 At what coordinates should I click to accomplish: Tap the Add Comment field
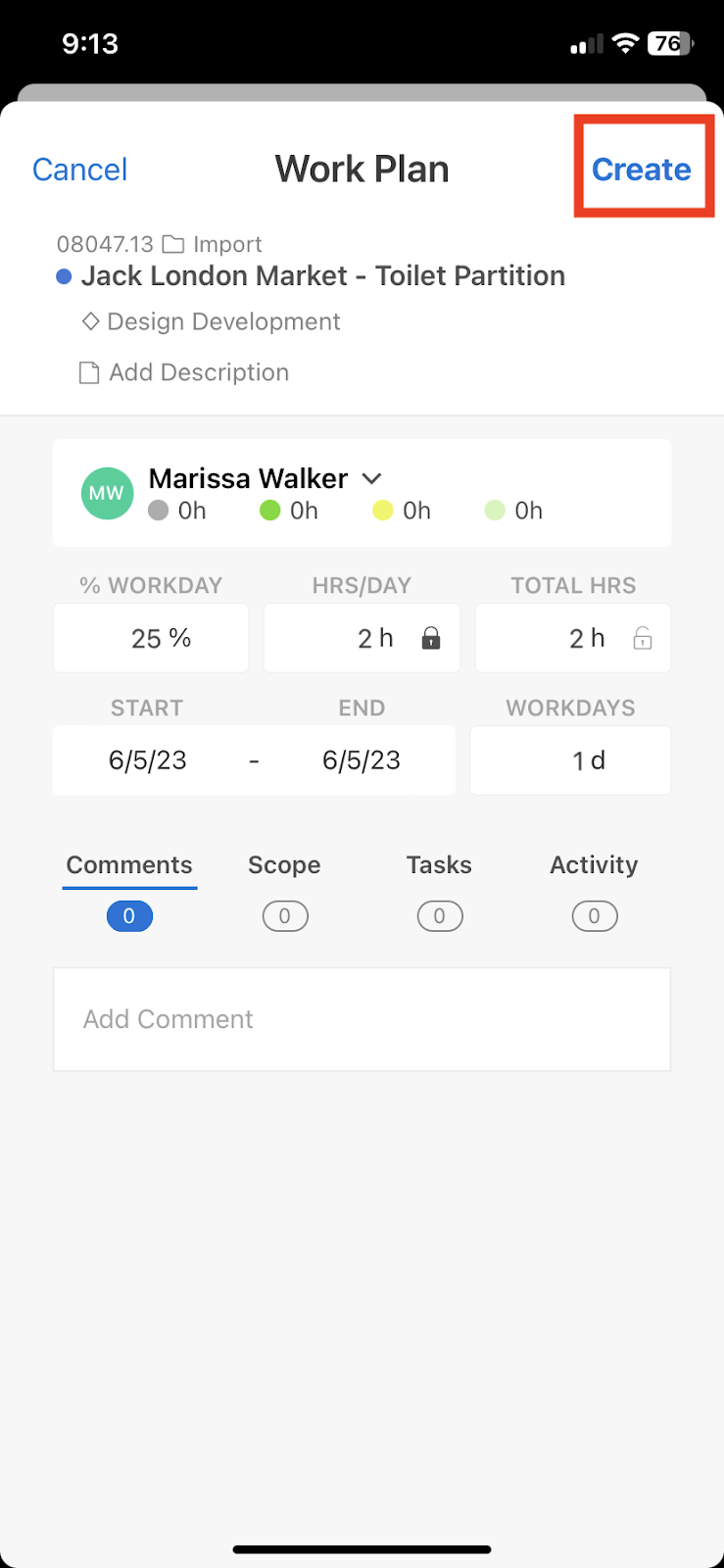point(362,1019)
